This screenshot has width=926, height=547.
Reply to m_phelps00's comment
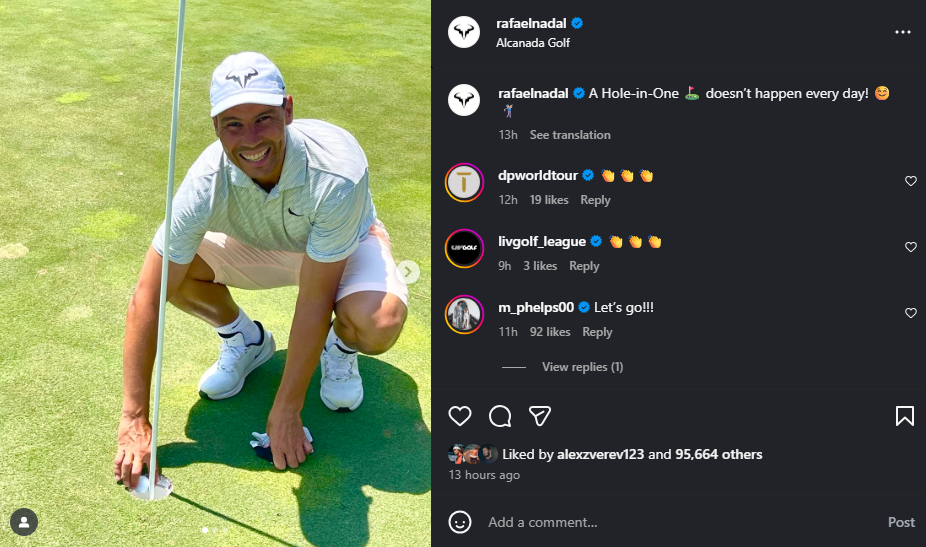[x=597, y=332]
